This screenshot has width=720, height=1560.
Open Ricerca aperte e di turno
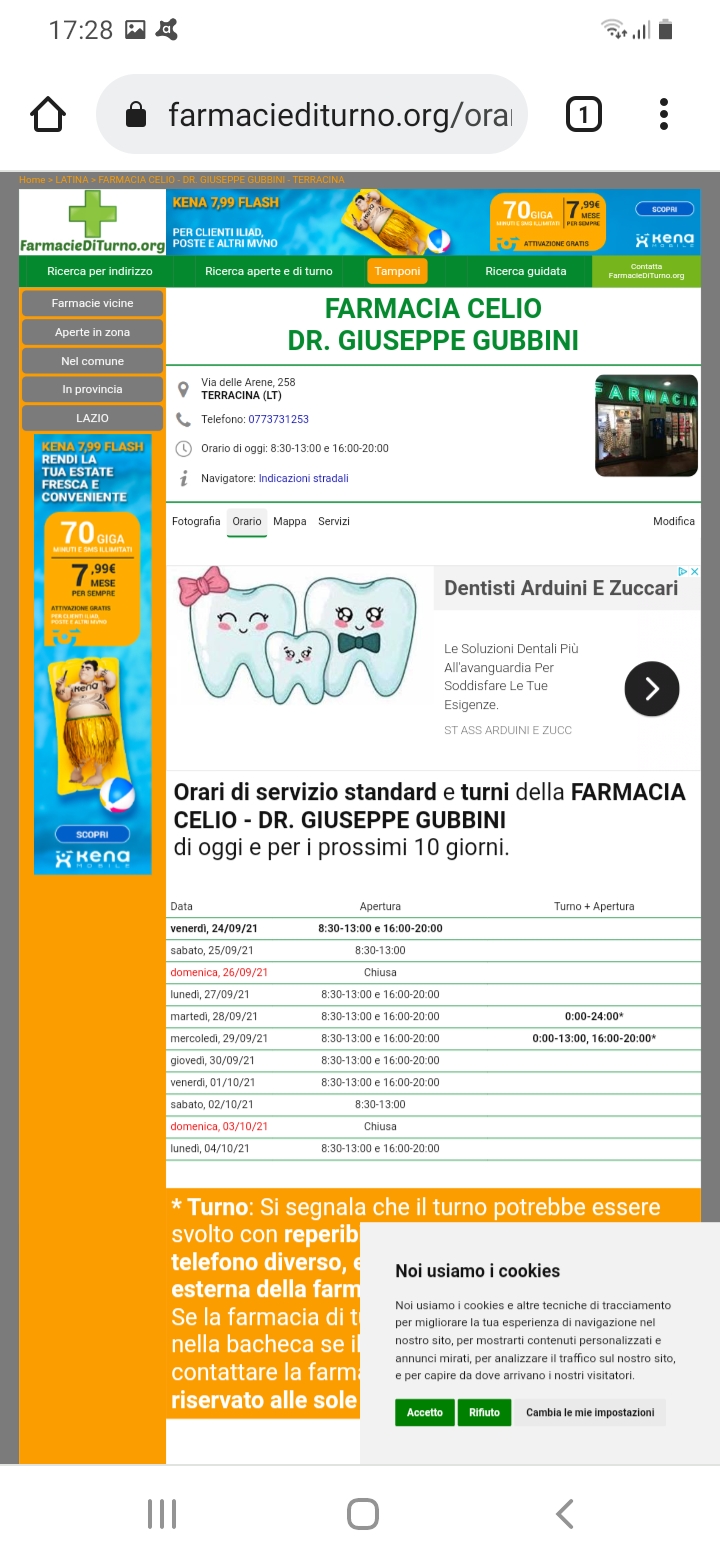pyautogui.click(x=268, y=271)
